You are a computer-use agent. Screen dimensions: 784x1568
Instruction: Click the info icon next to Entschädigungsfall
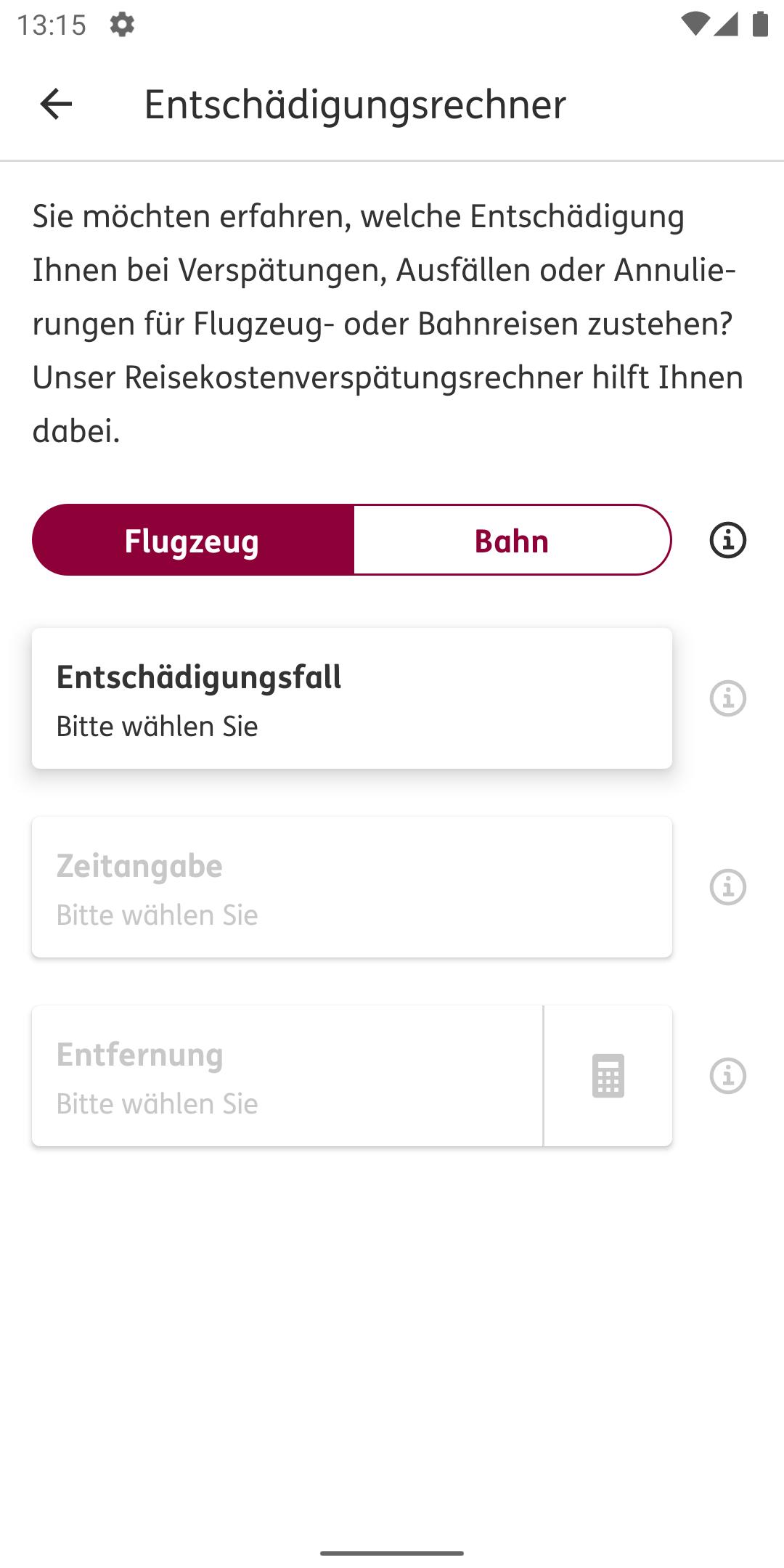coord(728,698)
